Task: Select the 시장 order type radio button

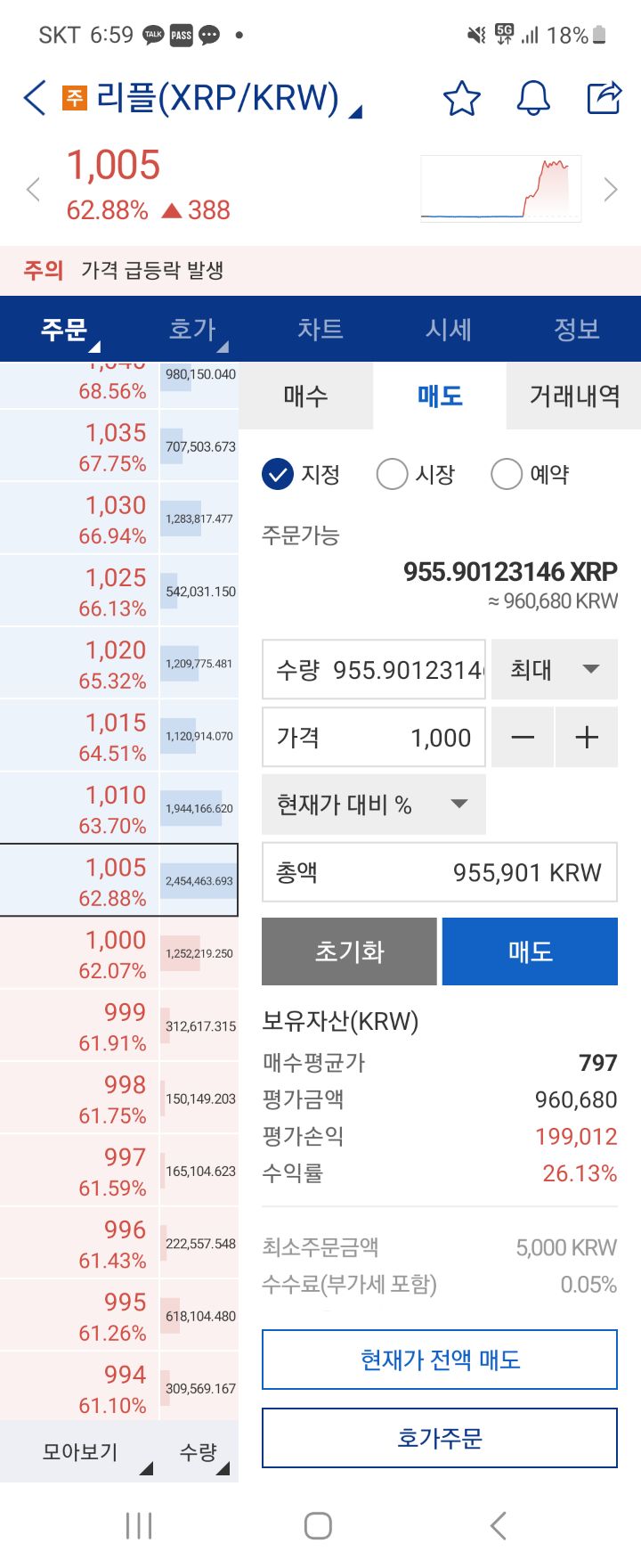Action: coord(393,474)
